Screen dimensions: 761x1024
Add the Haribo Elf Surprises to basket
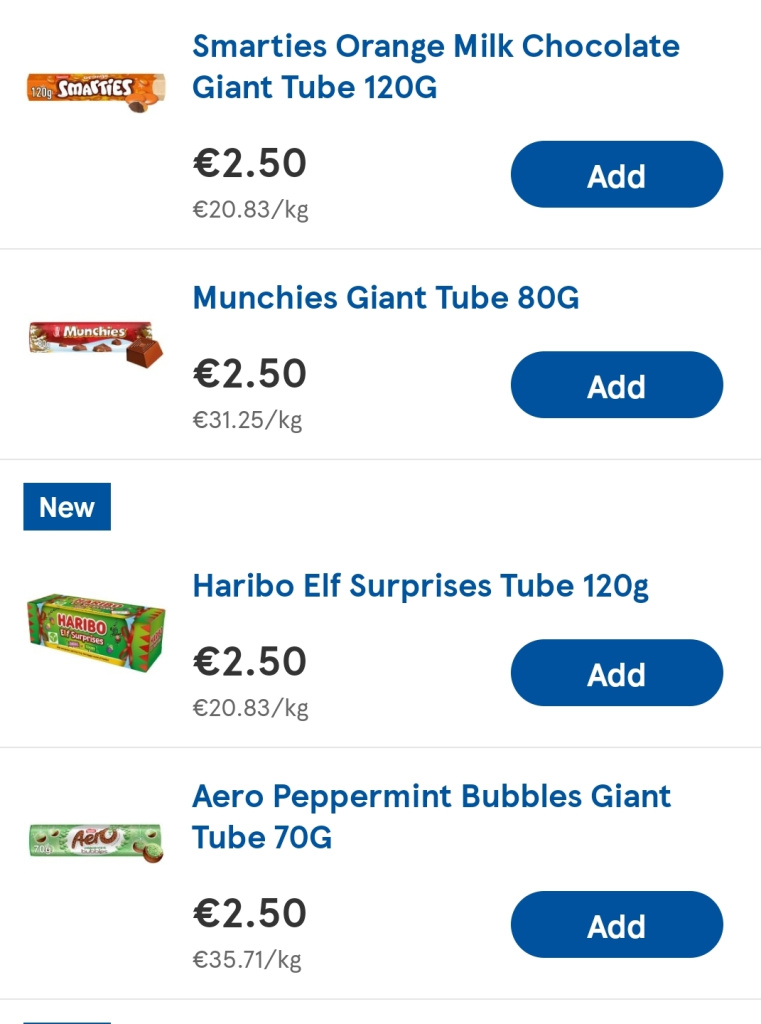[x=616, y=672]
